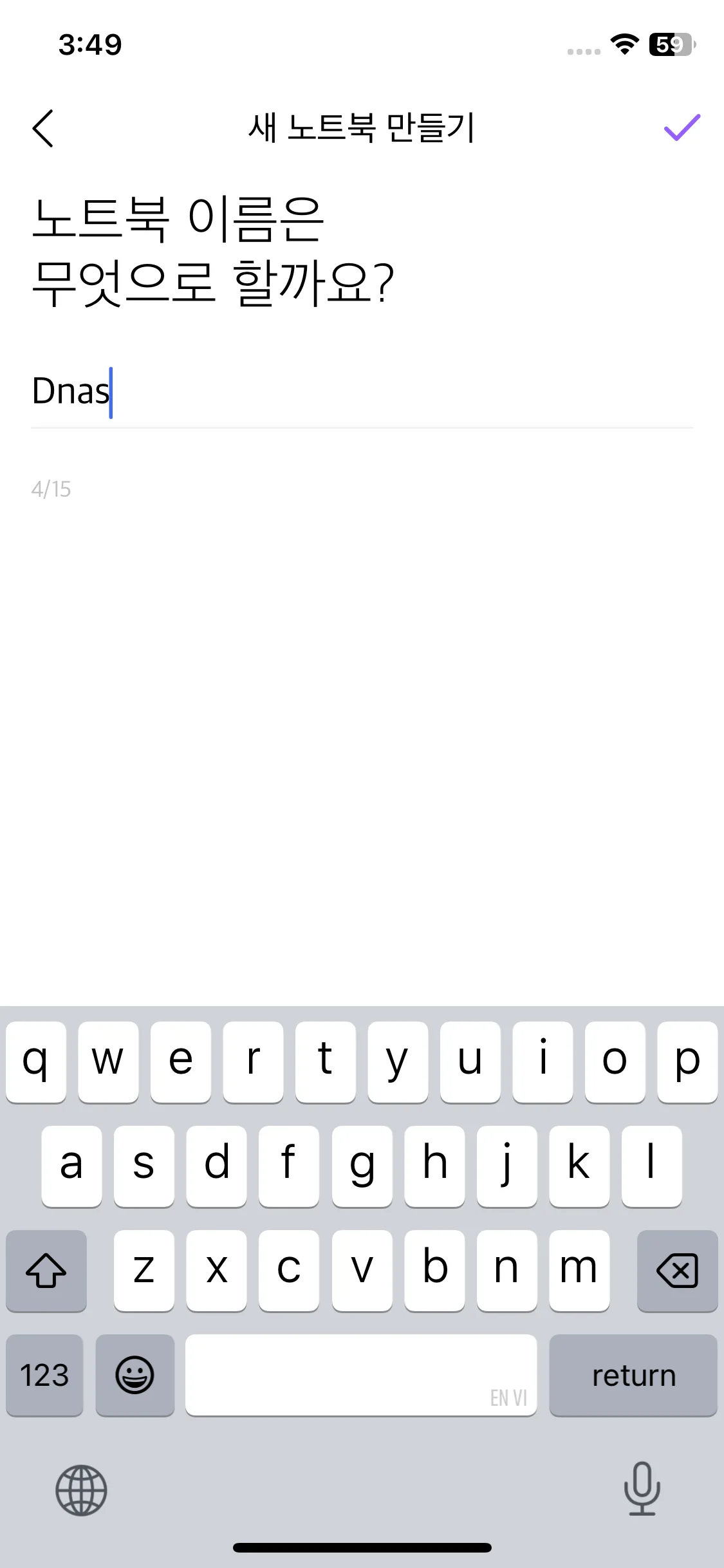Hit the backspace key on the keyboard

(677, 1271)
